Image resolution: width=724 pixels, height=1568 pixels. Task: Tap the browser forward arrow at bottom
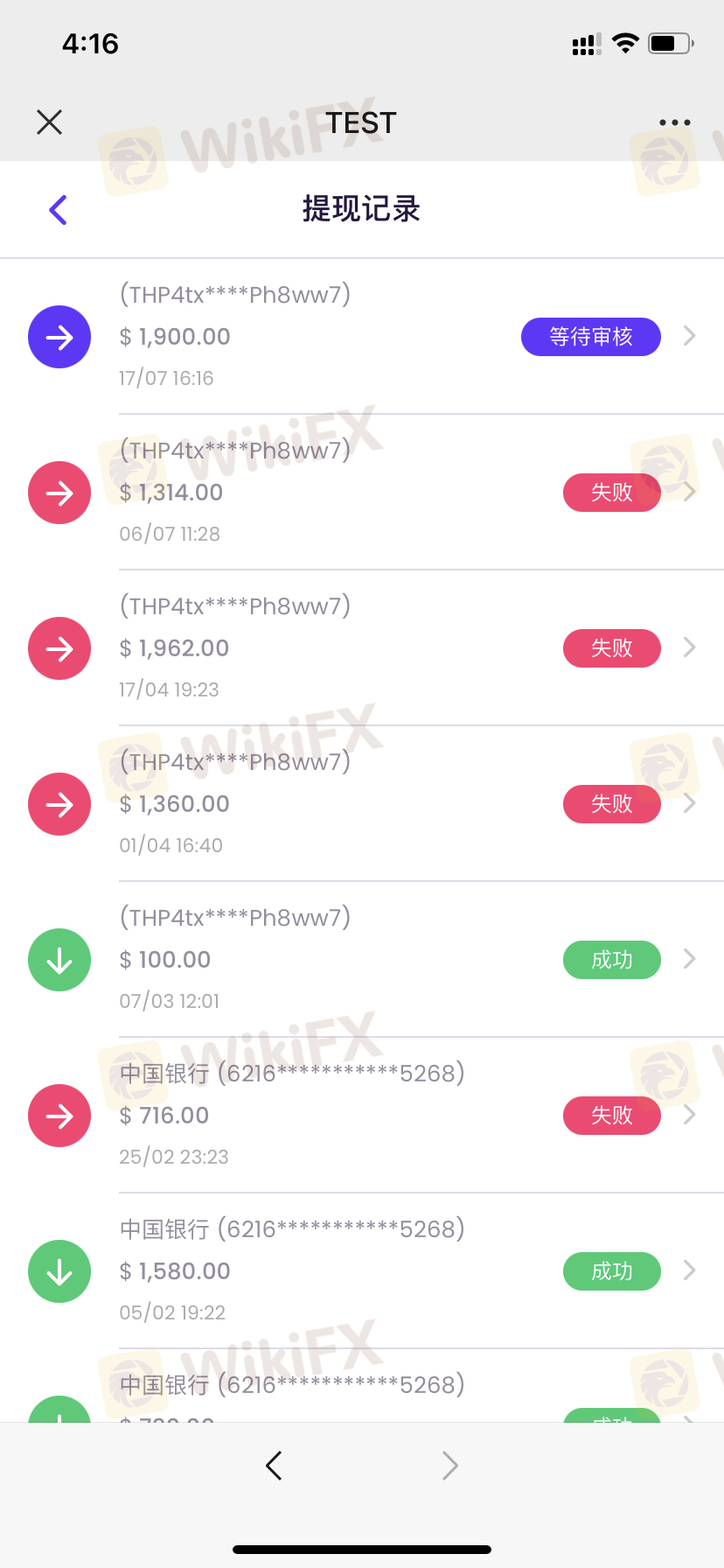click(x=450, y=1465)
